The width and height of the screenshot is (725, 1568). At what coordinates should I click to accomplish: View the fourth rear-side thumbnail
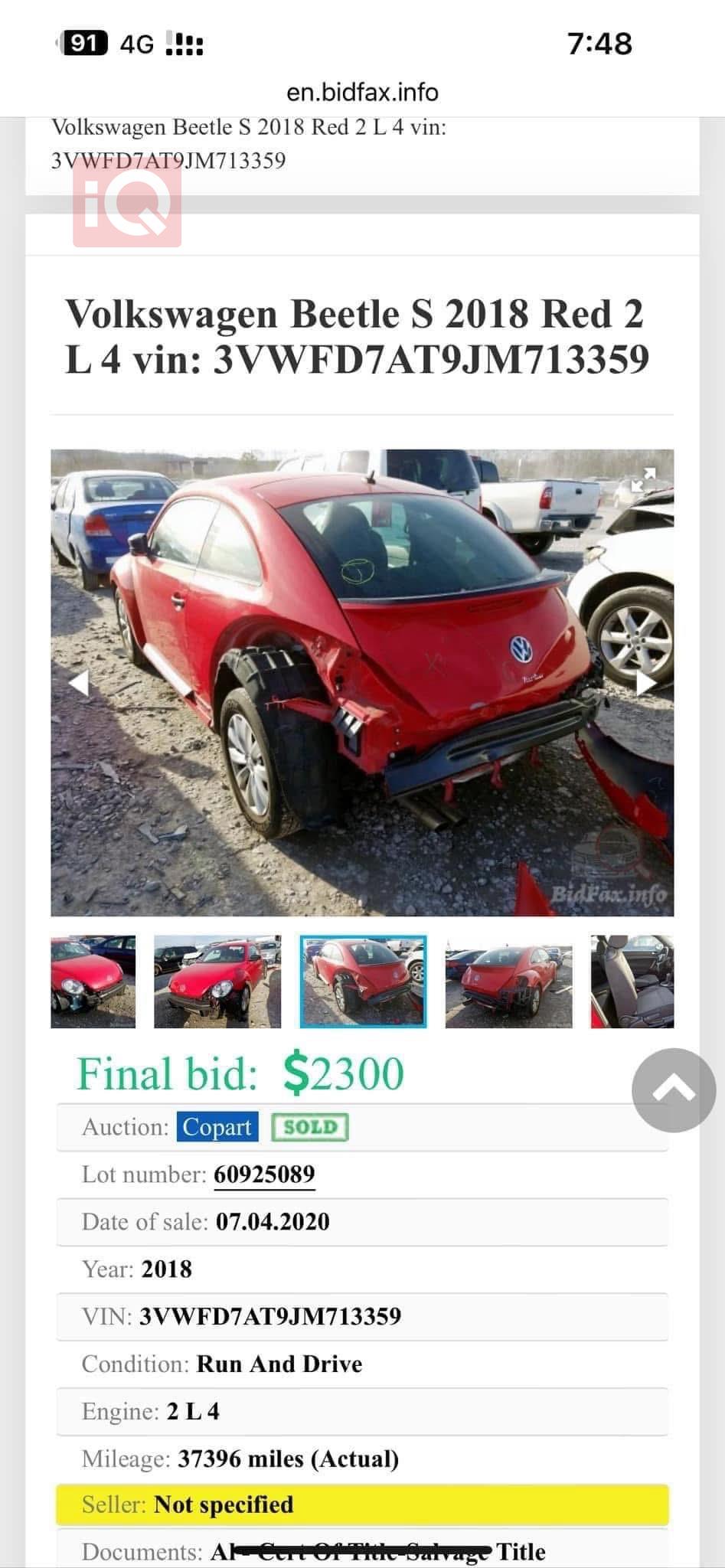[508, 981]
